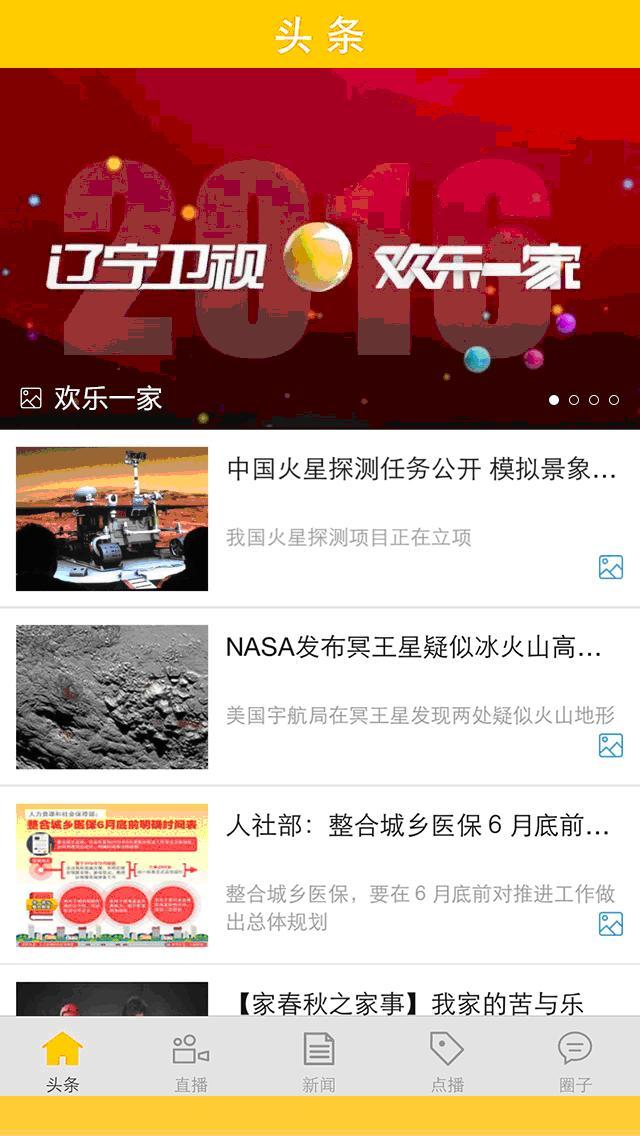Select the 头条 home tab

point(63,1061)
